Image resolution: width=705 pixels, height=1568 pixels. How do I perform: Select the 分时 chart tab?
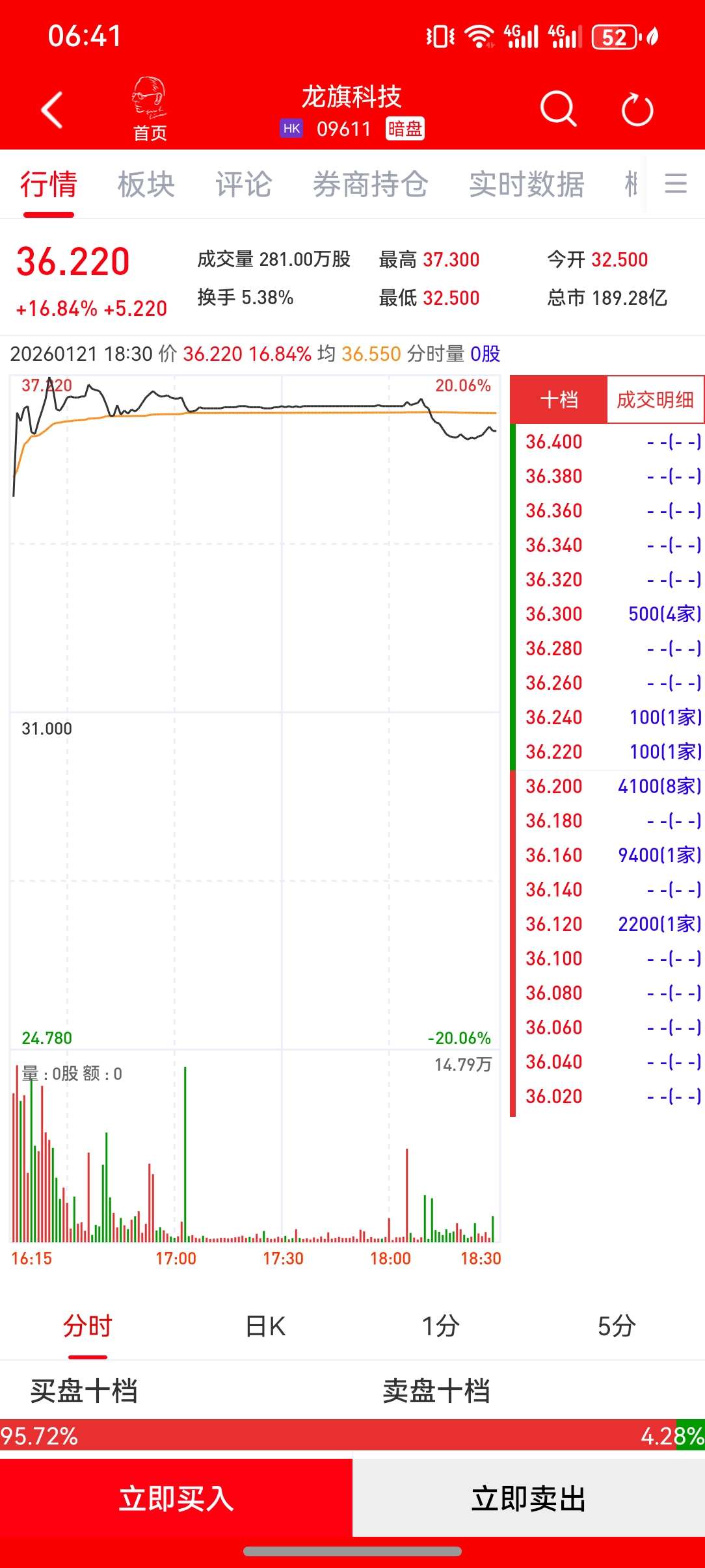[x=88, y=1326]
